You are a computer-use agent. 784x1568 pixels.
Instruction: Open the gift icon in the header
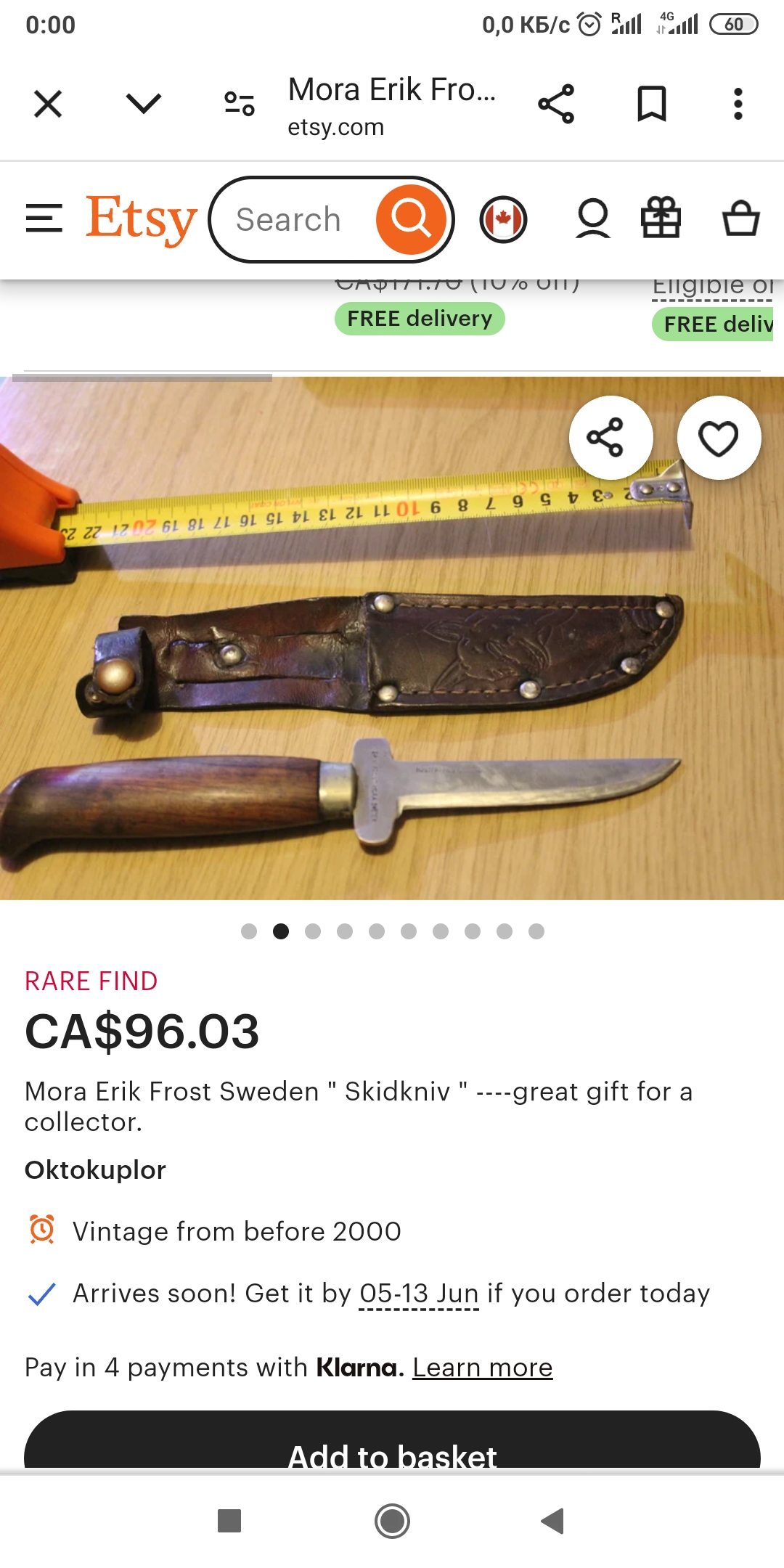click(661, 219)
